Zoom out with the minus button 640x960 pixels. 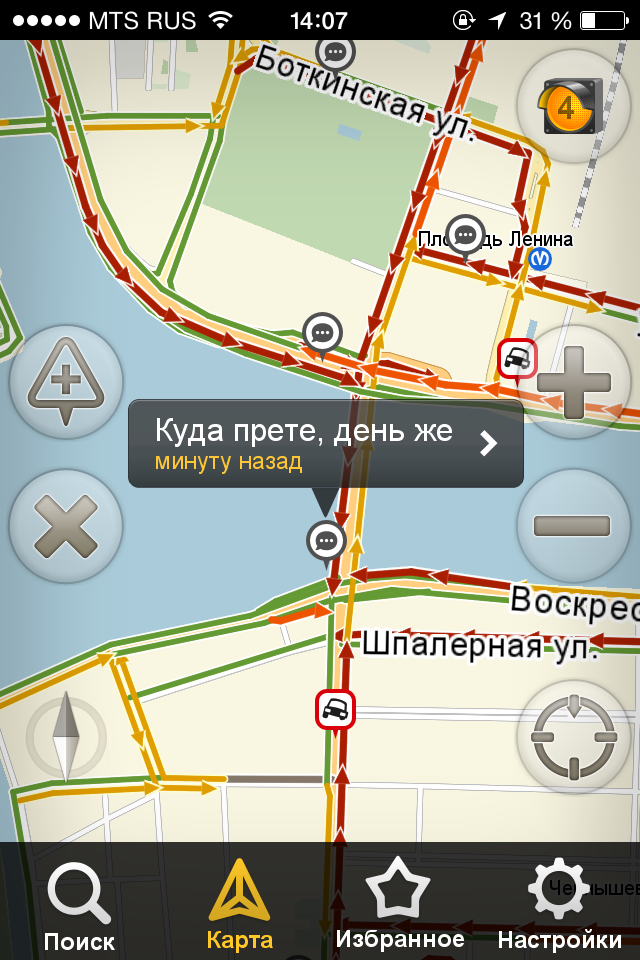click(x=572, y=525)
